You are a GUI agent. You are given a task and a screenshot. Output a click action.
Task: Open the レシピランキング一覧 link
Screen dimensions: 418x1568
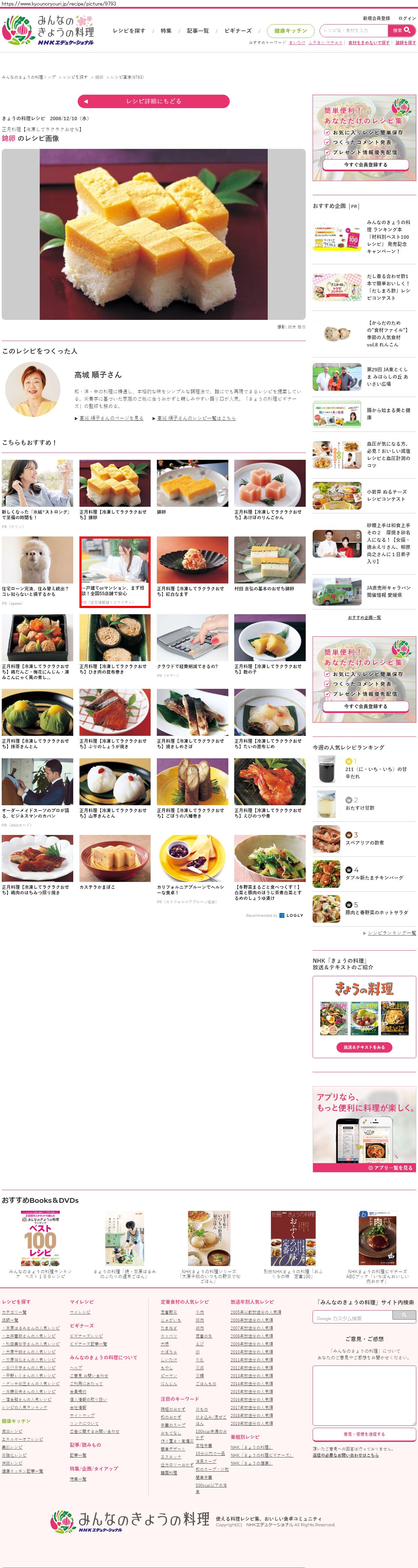[x=391, y=932]
